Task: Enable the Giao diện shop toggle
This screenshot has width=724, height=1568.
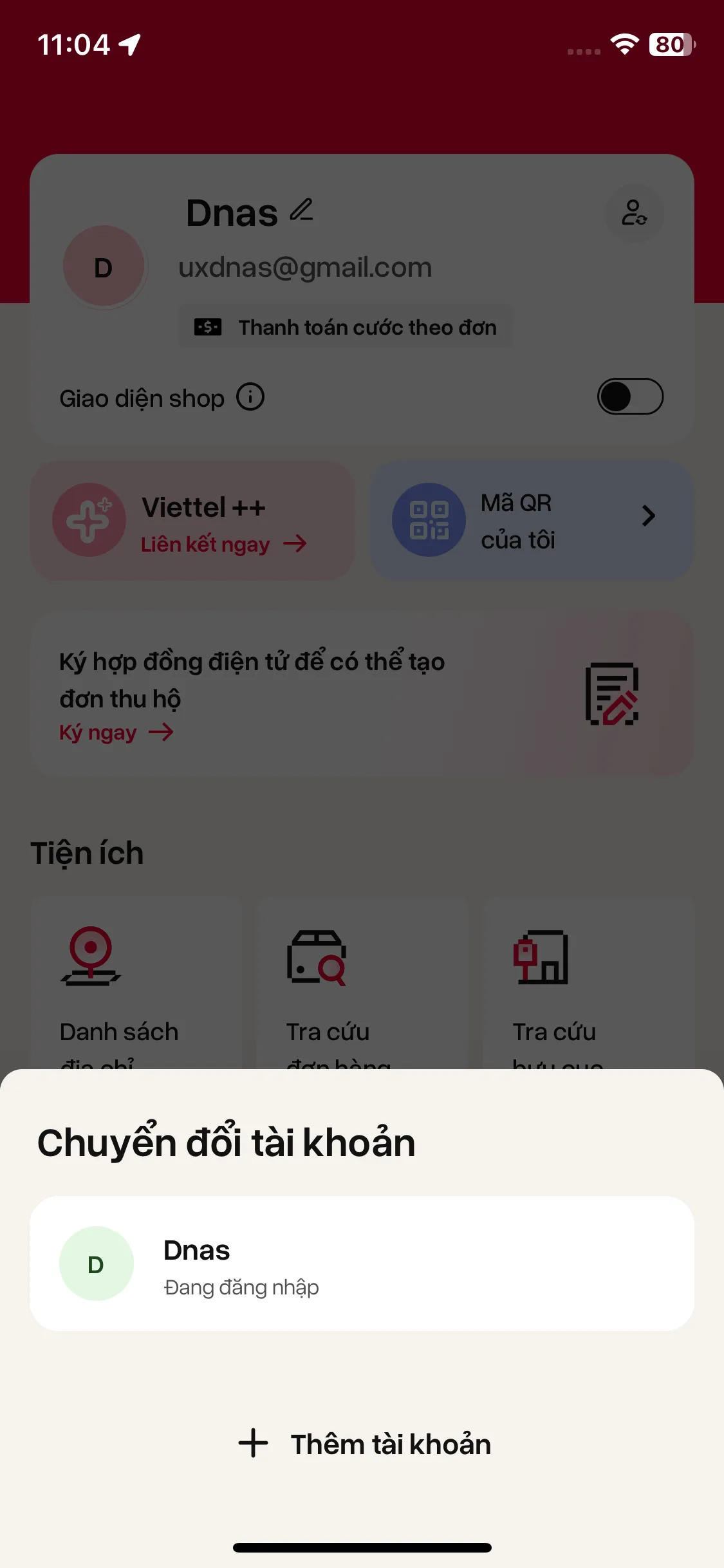Action: pos(631,397)
